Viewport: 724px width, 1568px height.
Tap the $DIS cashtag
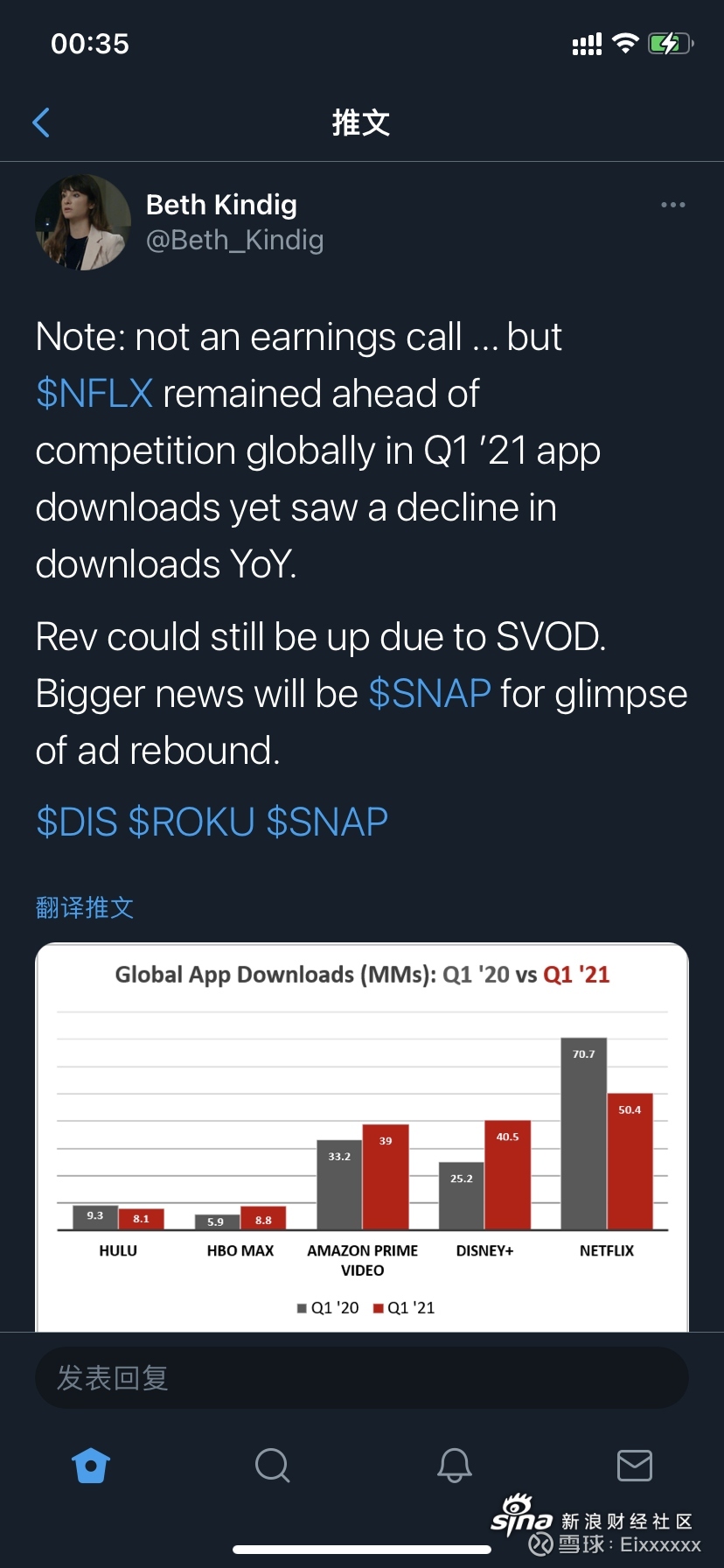point(77,822)
